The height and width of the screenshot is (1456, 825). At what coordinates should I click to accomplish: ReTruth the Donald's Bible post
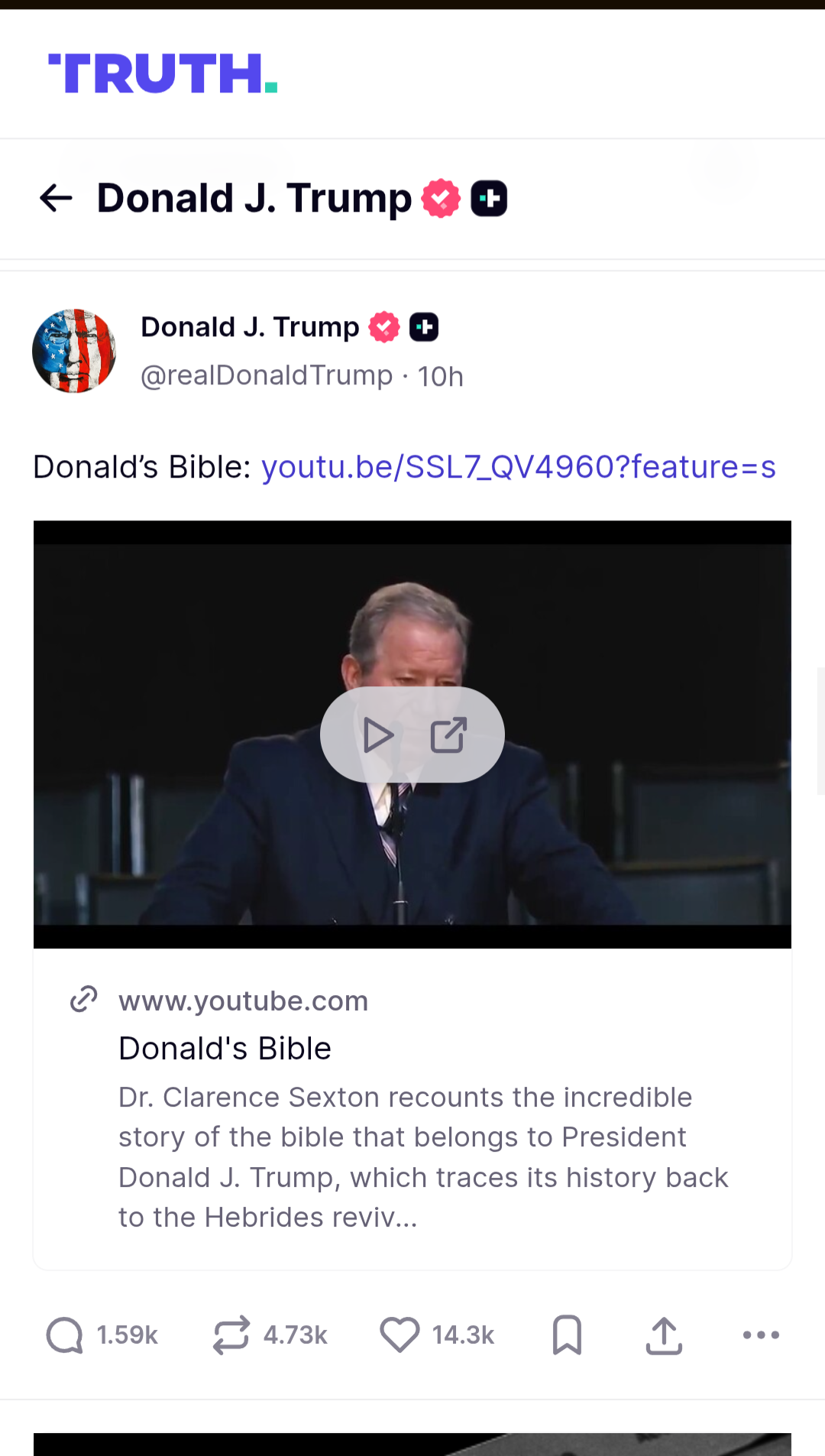point(231,1335)
